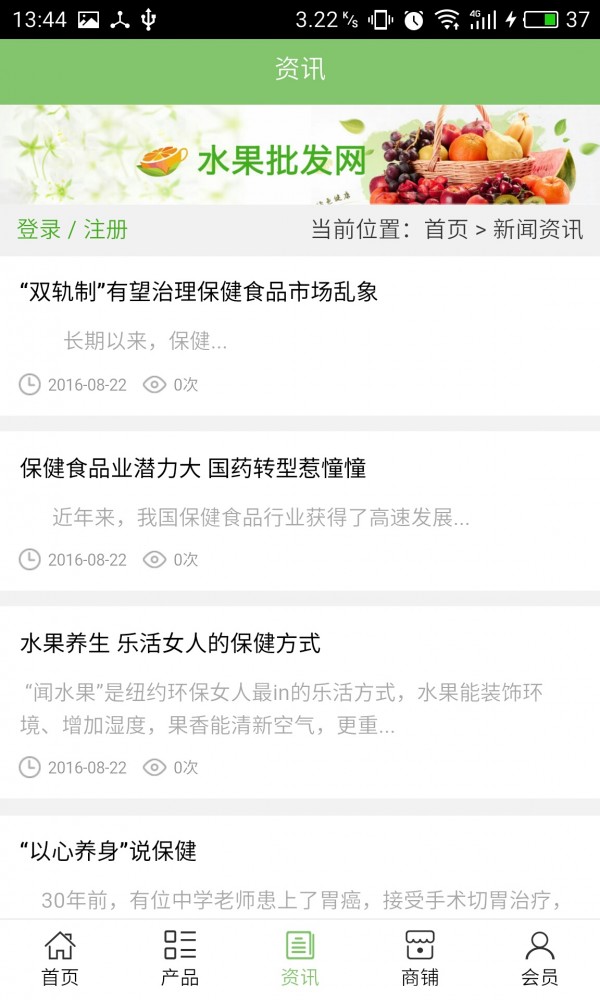Go to the 会员 member tab

tap(540, 958)
